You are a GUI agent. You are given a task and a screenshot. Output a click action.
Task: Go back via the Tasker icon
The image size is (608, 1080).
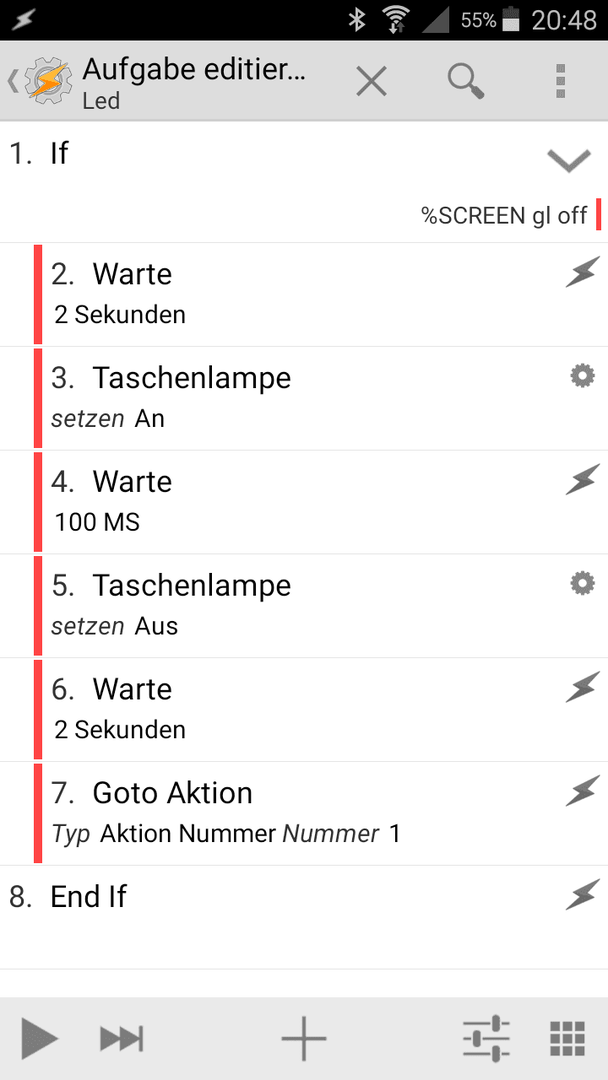[40, 81]
